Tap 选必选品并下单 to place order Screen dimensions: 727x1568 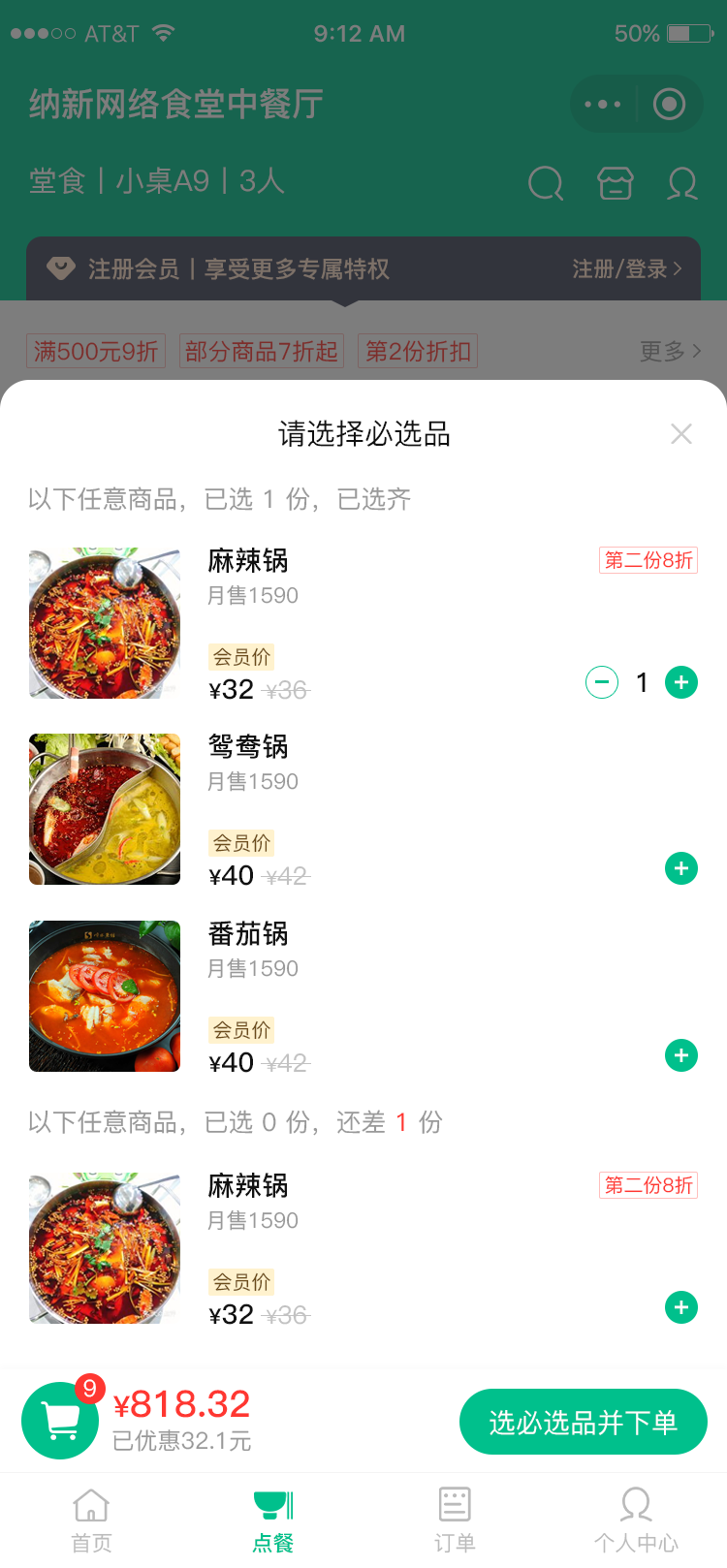click(583, 1422)
